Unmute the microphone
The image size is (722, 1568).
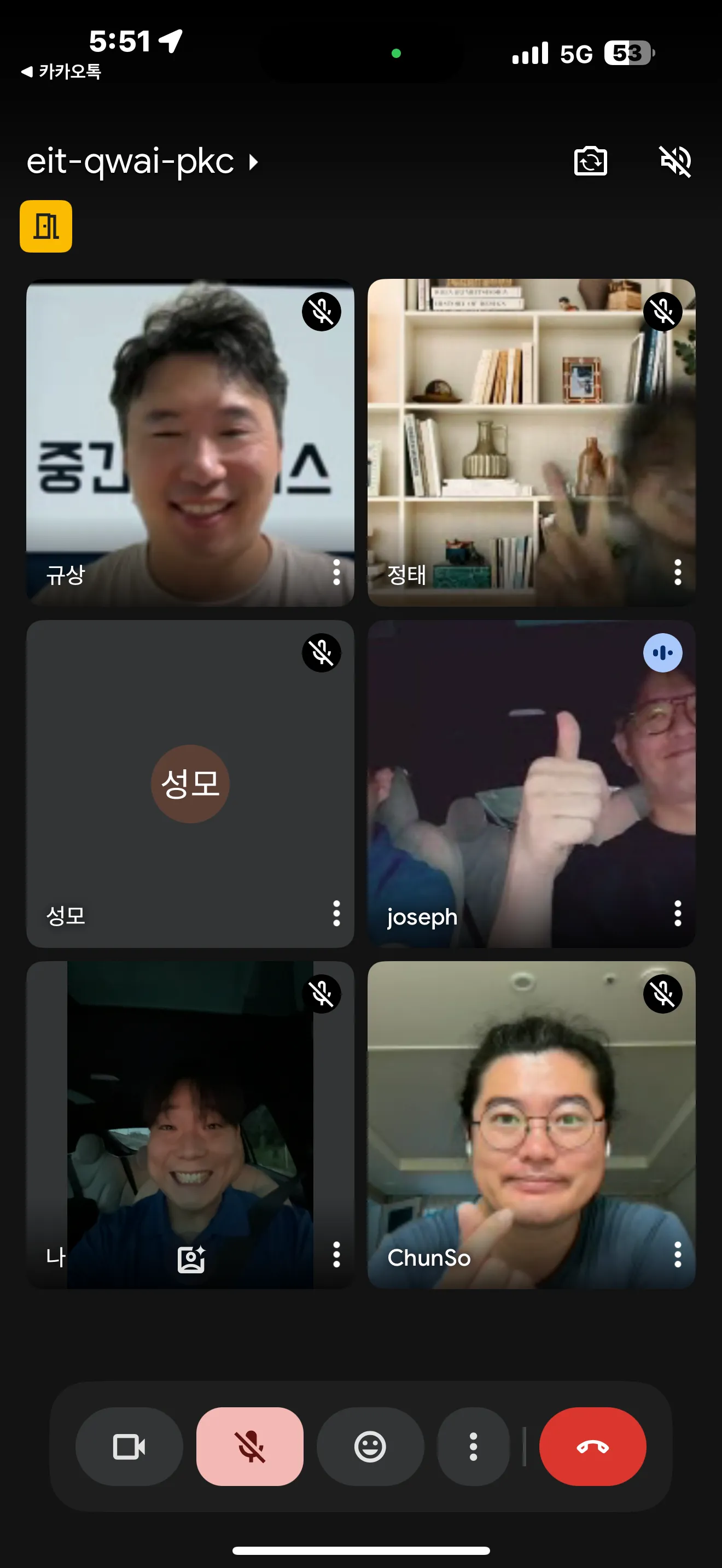(x=249, y=1446)
